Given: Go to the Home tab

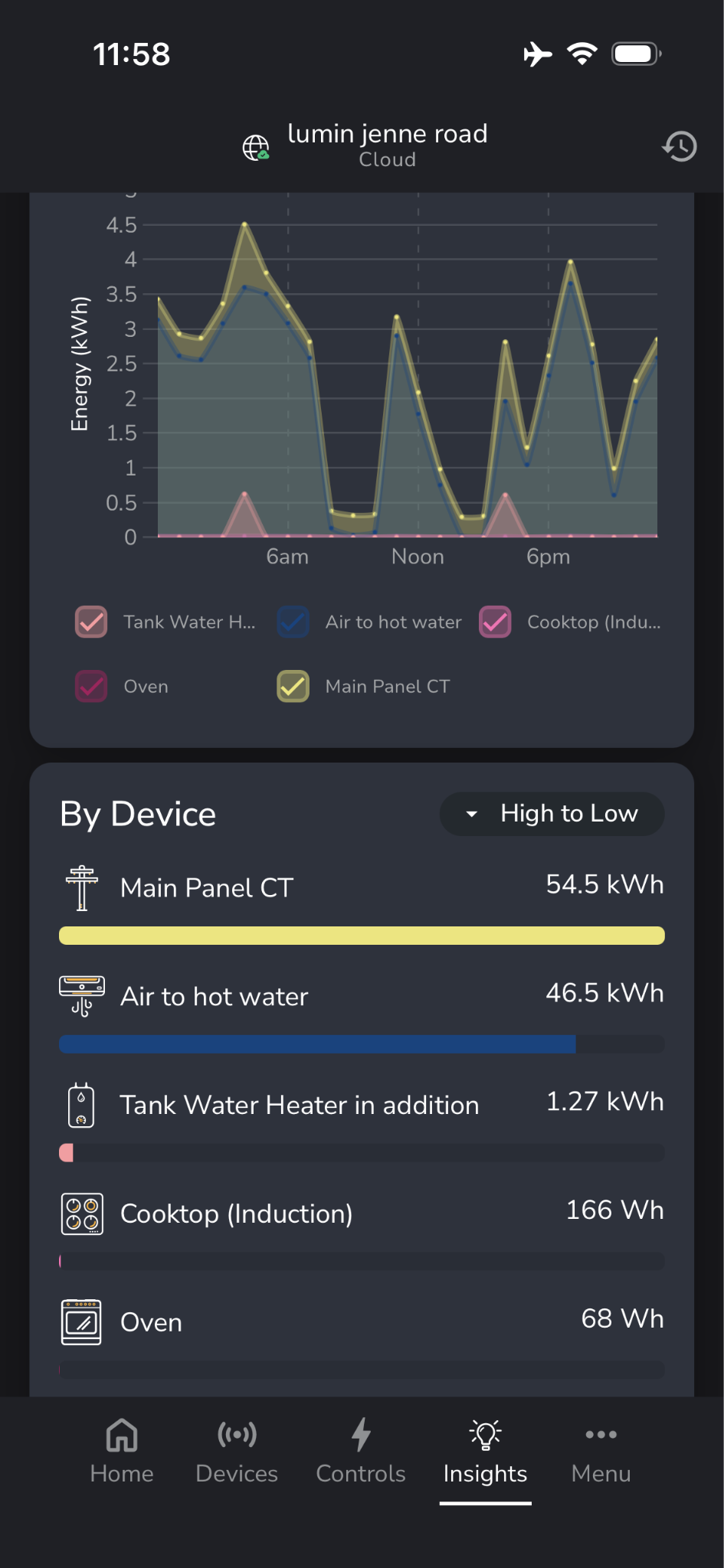Looking at the screenshot, I should (x=122, y=1451).
